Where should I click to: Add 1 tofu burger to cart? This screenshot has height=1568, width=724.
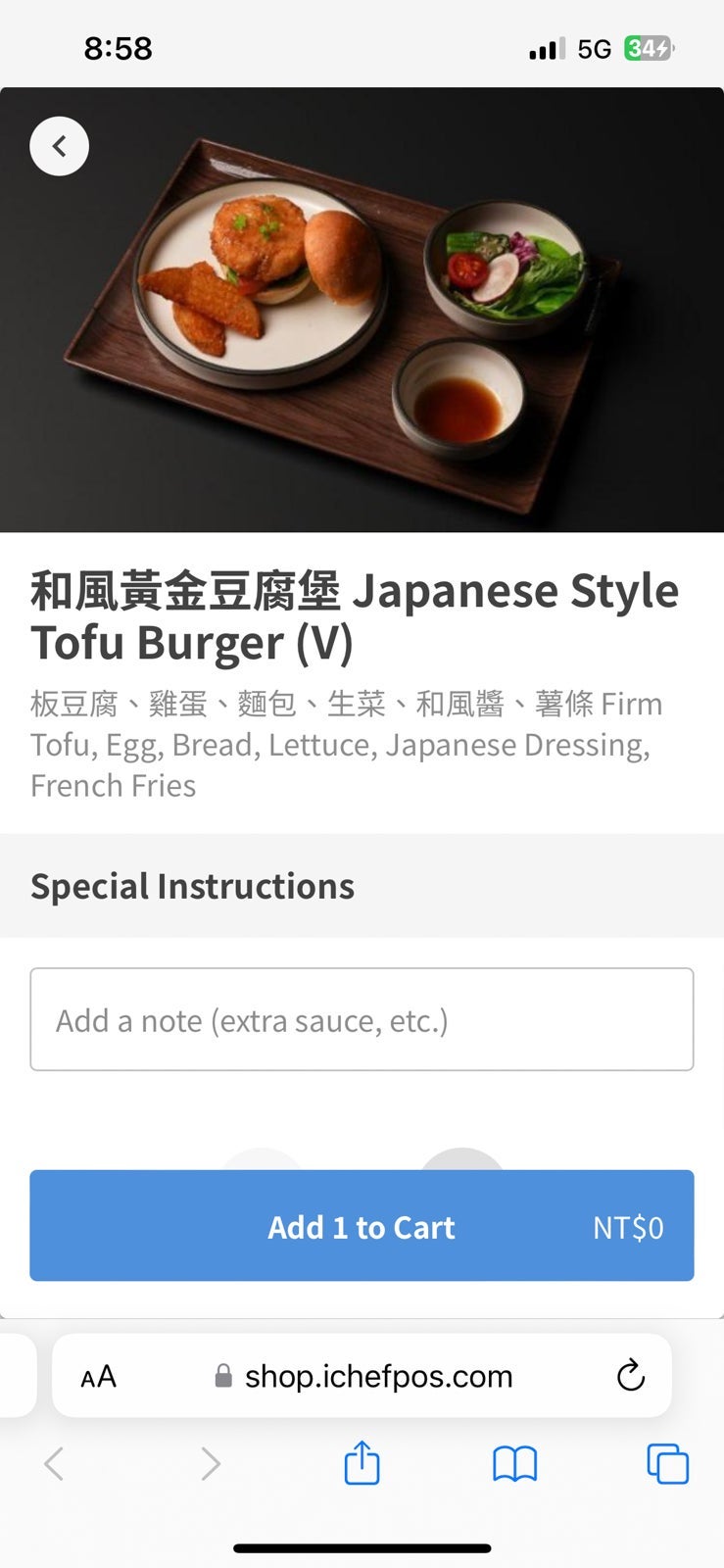pos(362,1226)
